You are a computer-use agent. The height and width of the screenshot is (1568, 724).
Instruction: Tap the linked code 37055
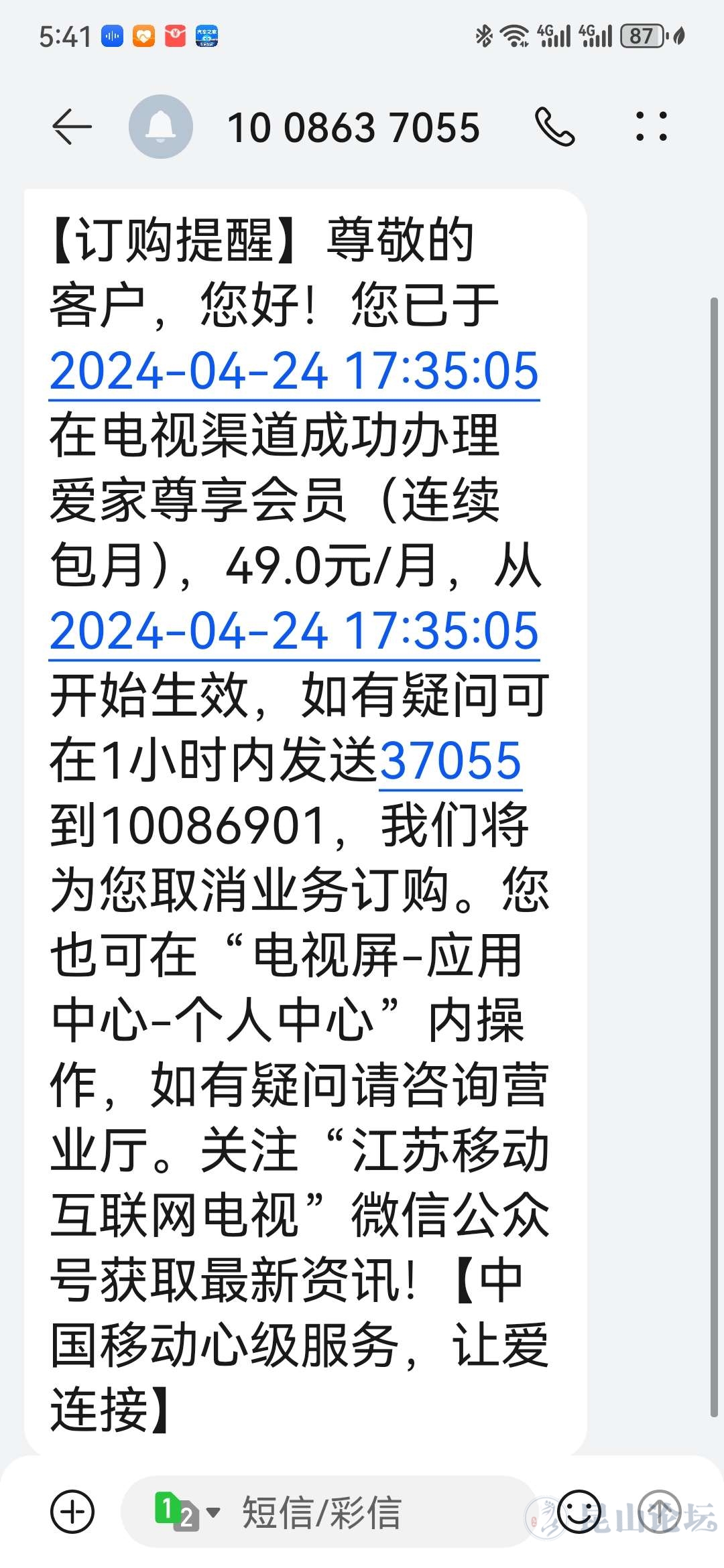click(450, 761)
